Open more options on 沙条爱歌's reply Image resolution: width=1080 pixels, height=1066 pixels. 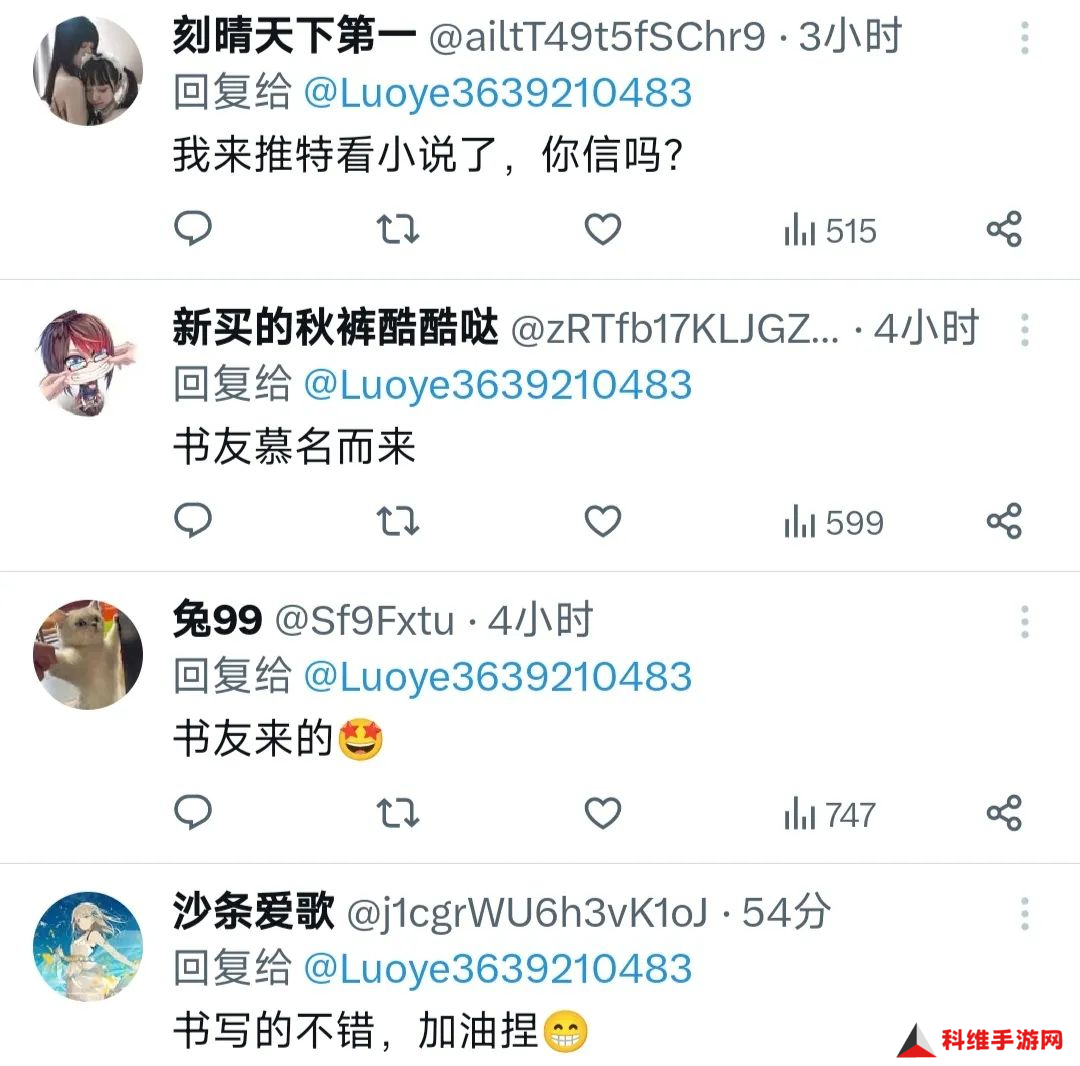click(x=1025, y=914)
